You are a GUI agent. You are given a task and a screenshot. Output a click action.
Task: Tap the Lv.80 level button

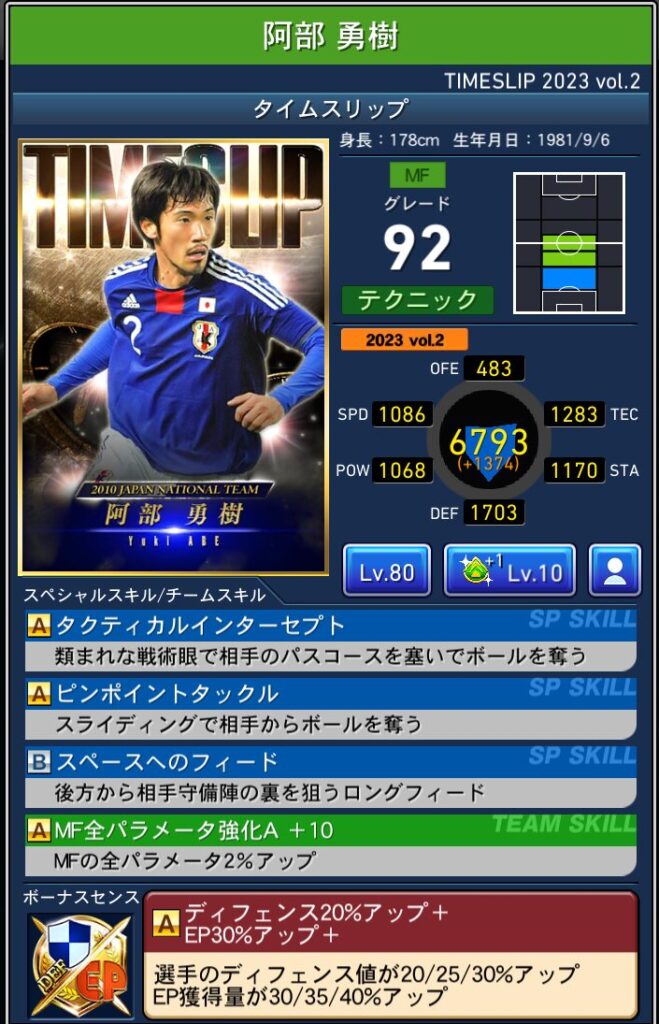point(386,573)
